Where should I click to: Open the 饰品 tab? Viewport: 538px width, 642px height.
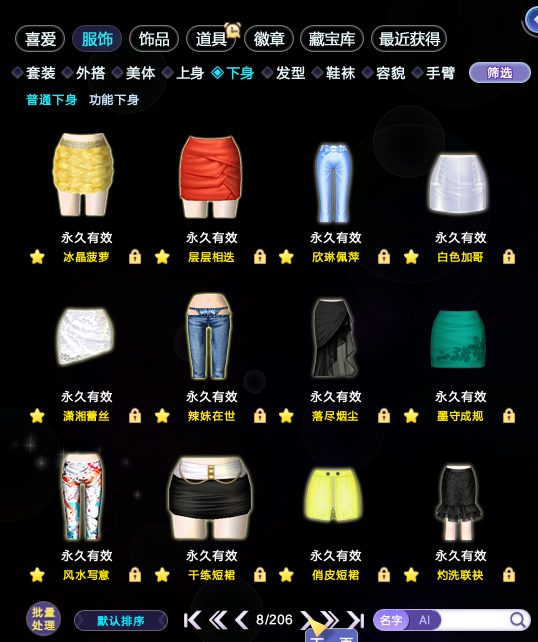(x=154, y=39)
